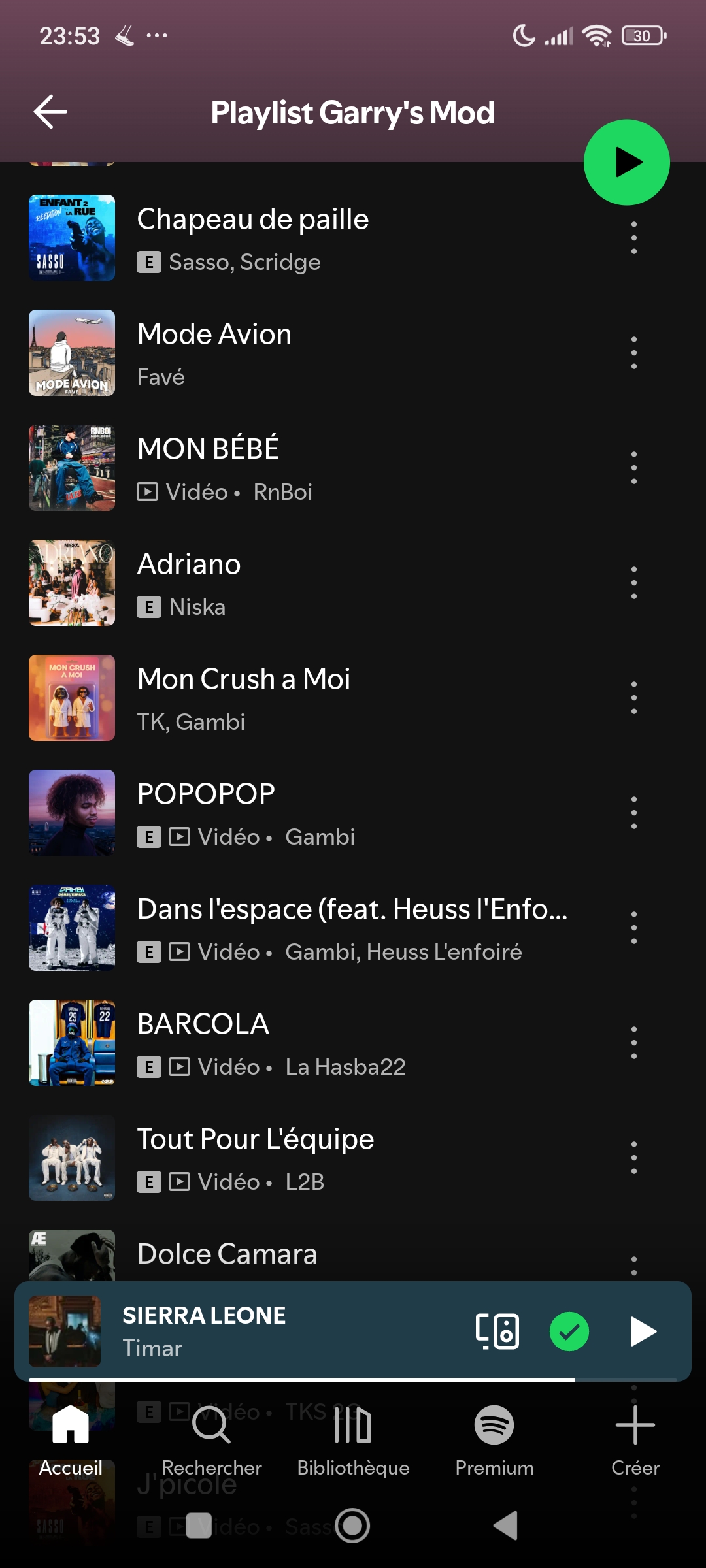Open more options for Tout Pour L'équipe
This screenshot has width=706, height=1568.
pos(633,1158)
